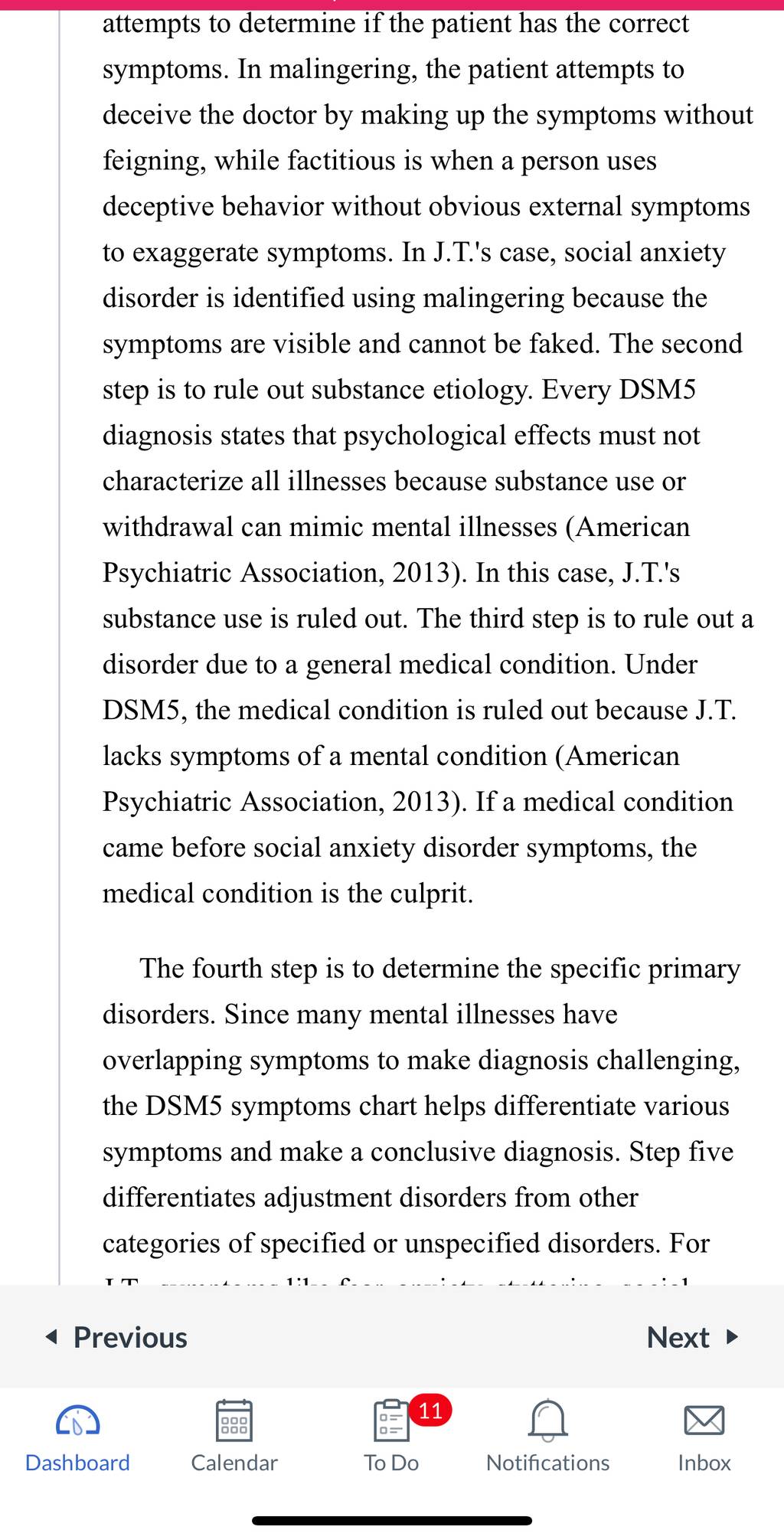Screen dimensions: 784x1540
Task: Open the Calendar tab
Action: click(234, 1438)
